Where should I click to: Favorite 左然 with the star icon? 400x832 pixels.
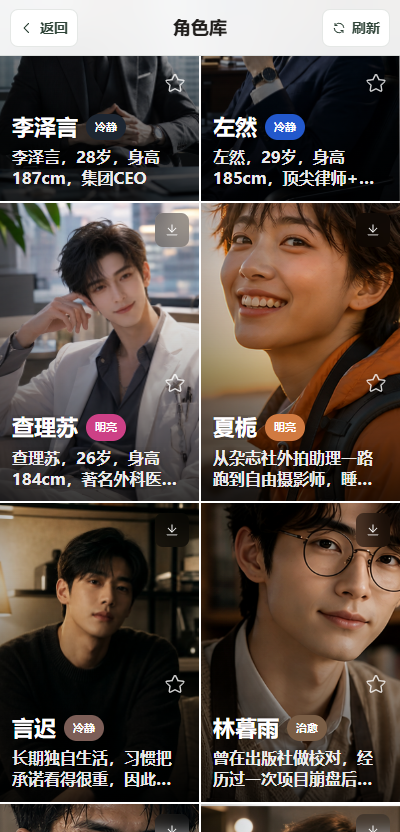click(376, 83)
